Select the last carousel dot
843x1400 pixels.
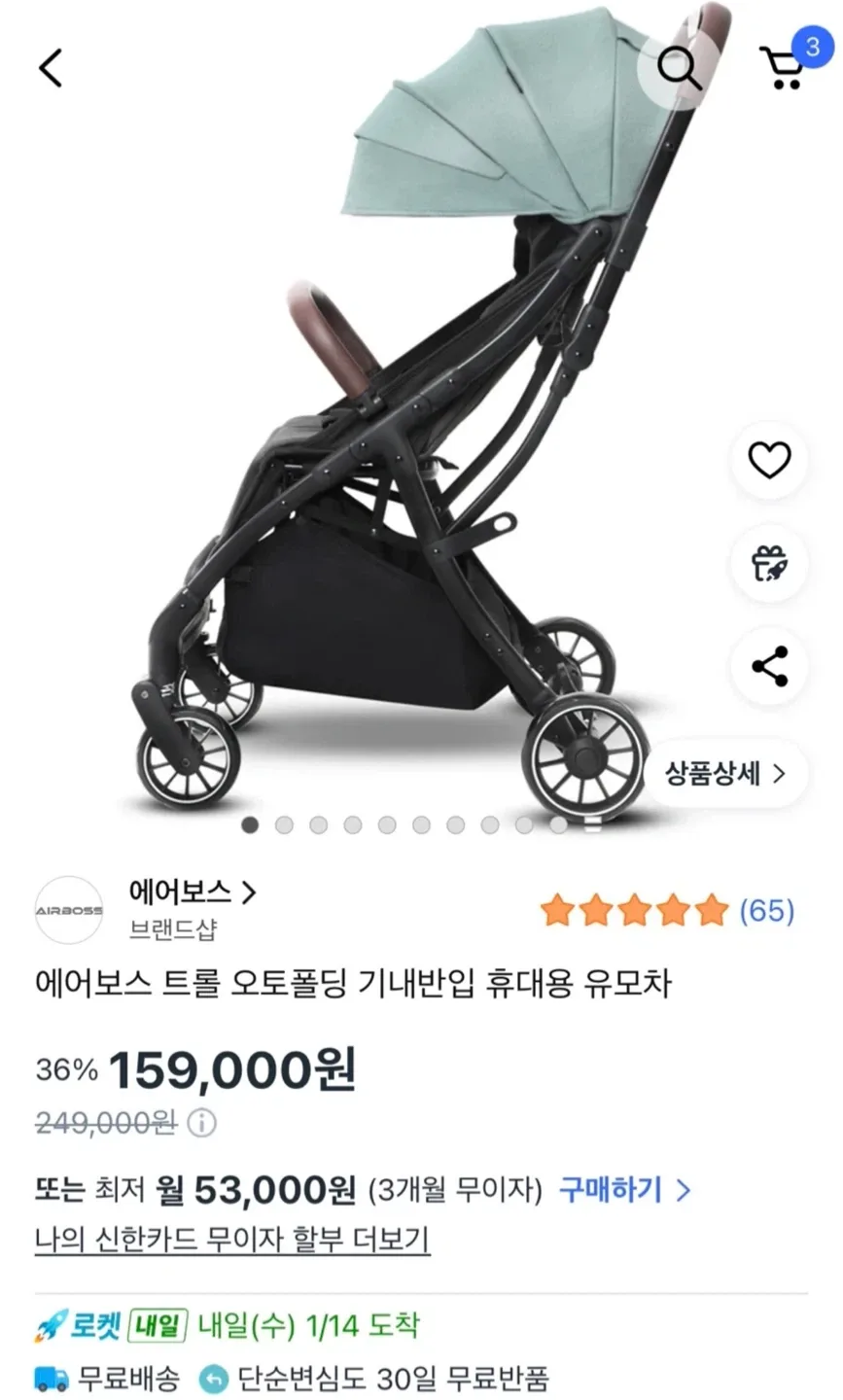[x=557, y=824]
